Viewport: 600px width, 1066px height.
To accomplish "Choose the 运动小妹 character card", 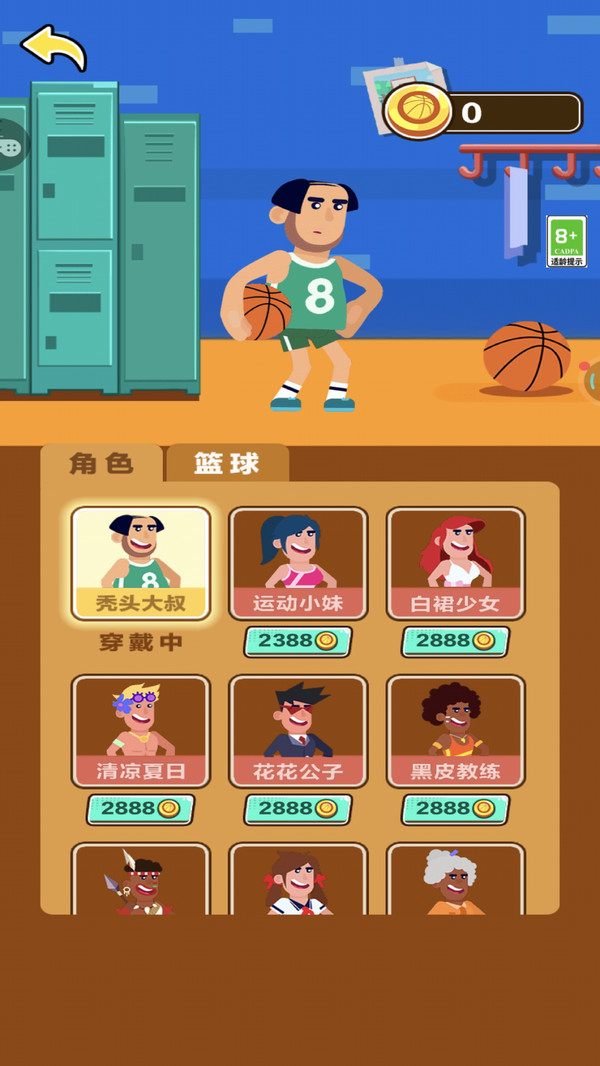I will tap(298, 563).
